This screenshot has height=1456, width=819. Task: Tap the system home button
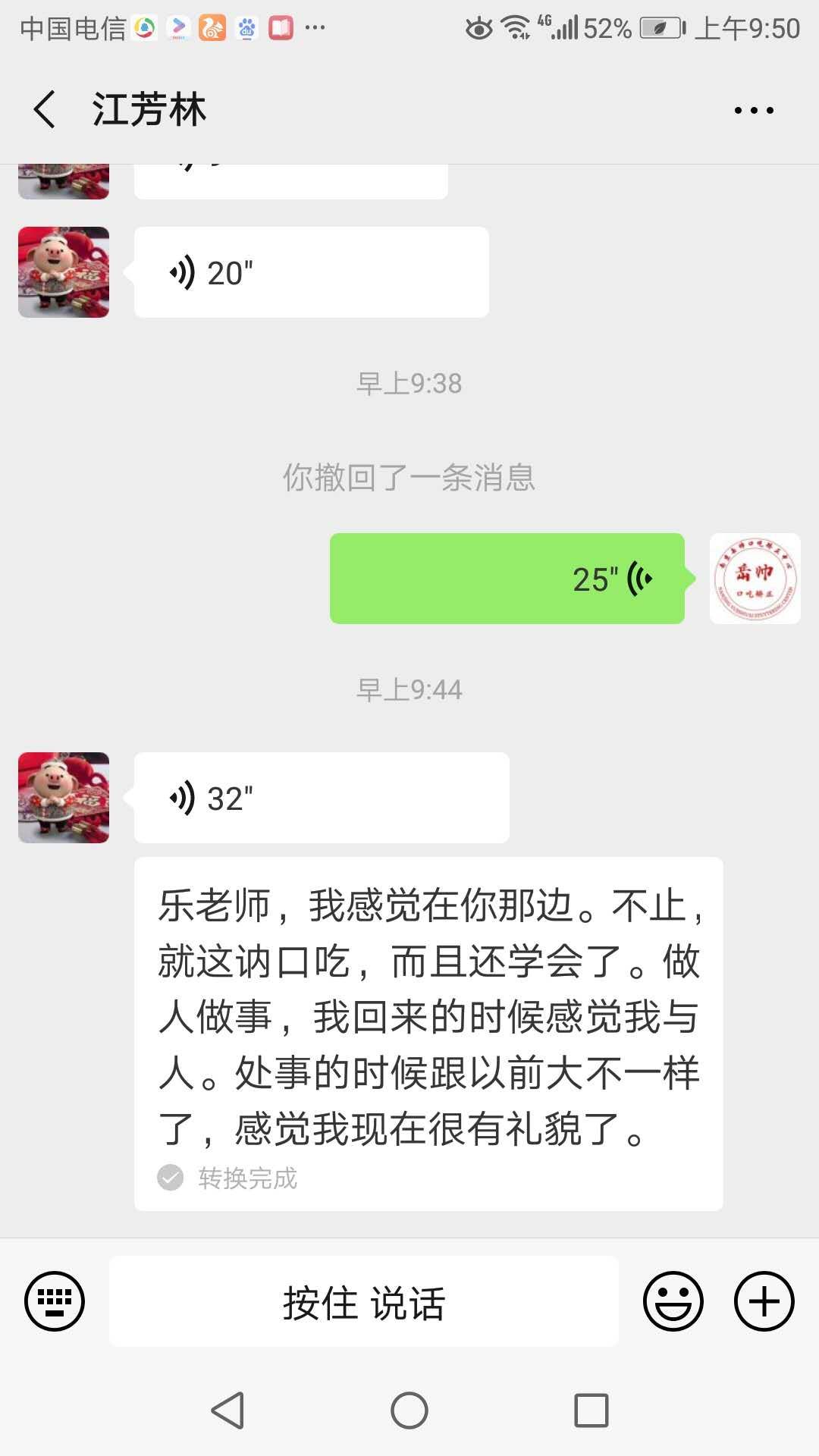click(409, 1411)
